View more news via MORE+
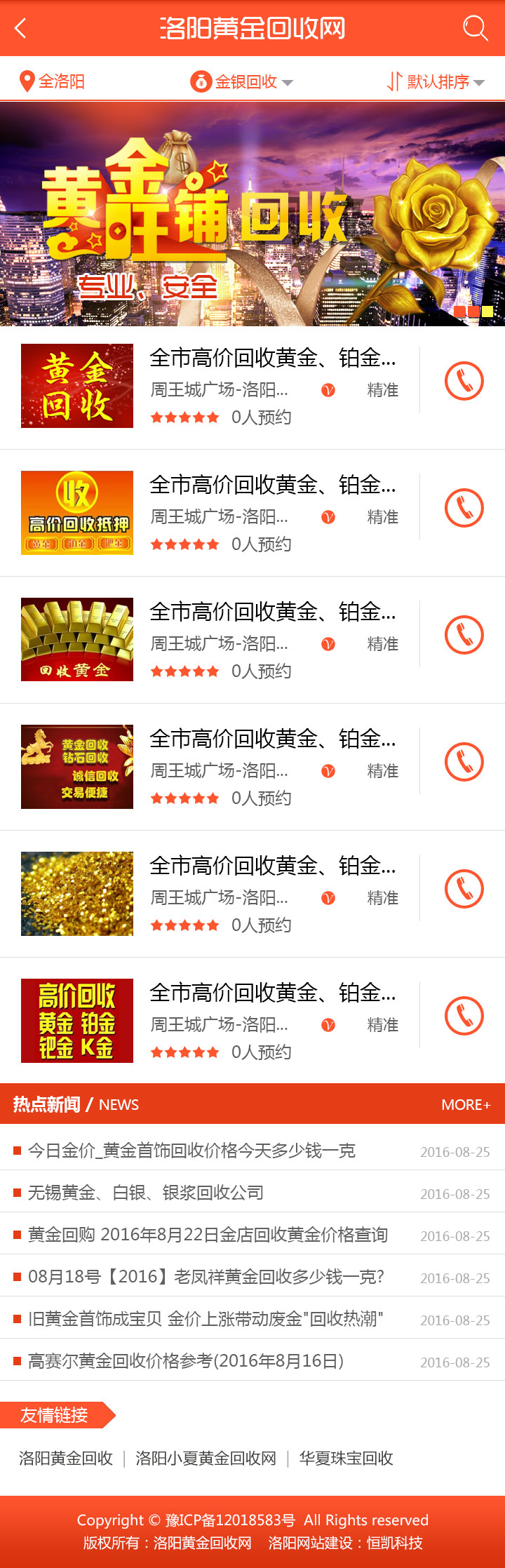The image size is (505, 1568). [x=465, y=1104]
